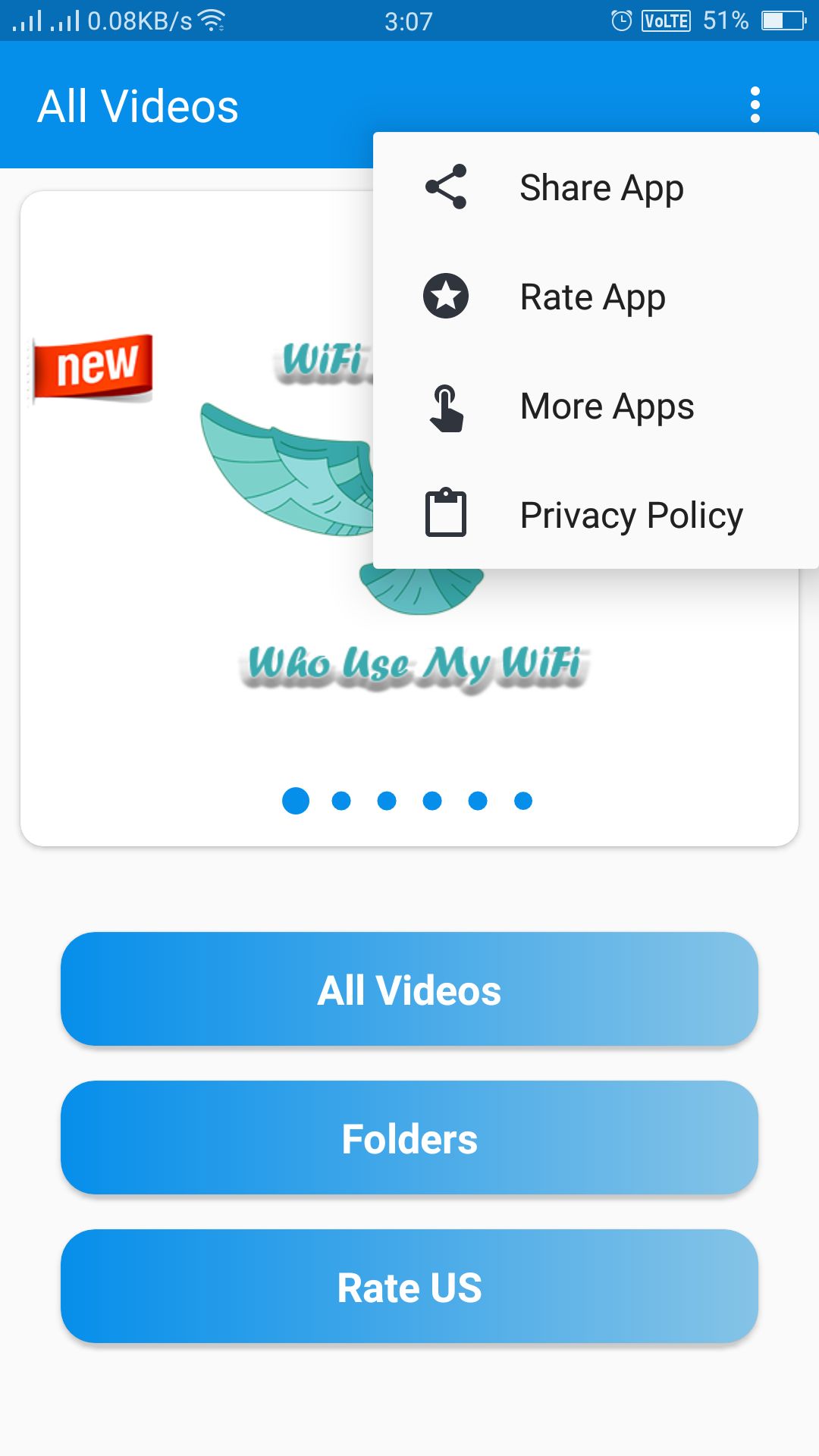Viewport: 819px width, 1456px height.
Task: Open More Apps menu item
Action: coord(596,406)
